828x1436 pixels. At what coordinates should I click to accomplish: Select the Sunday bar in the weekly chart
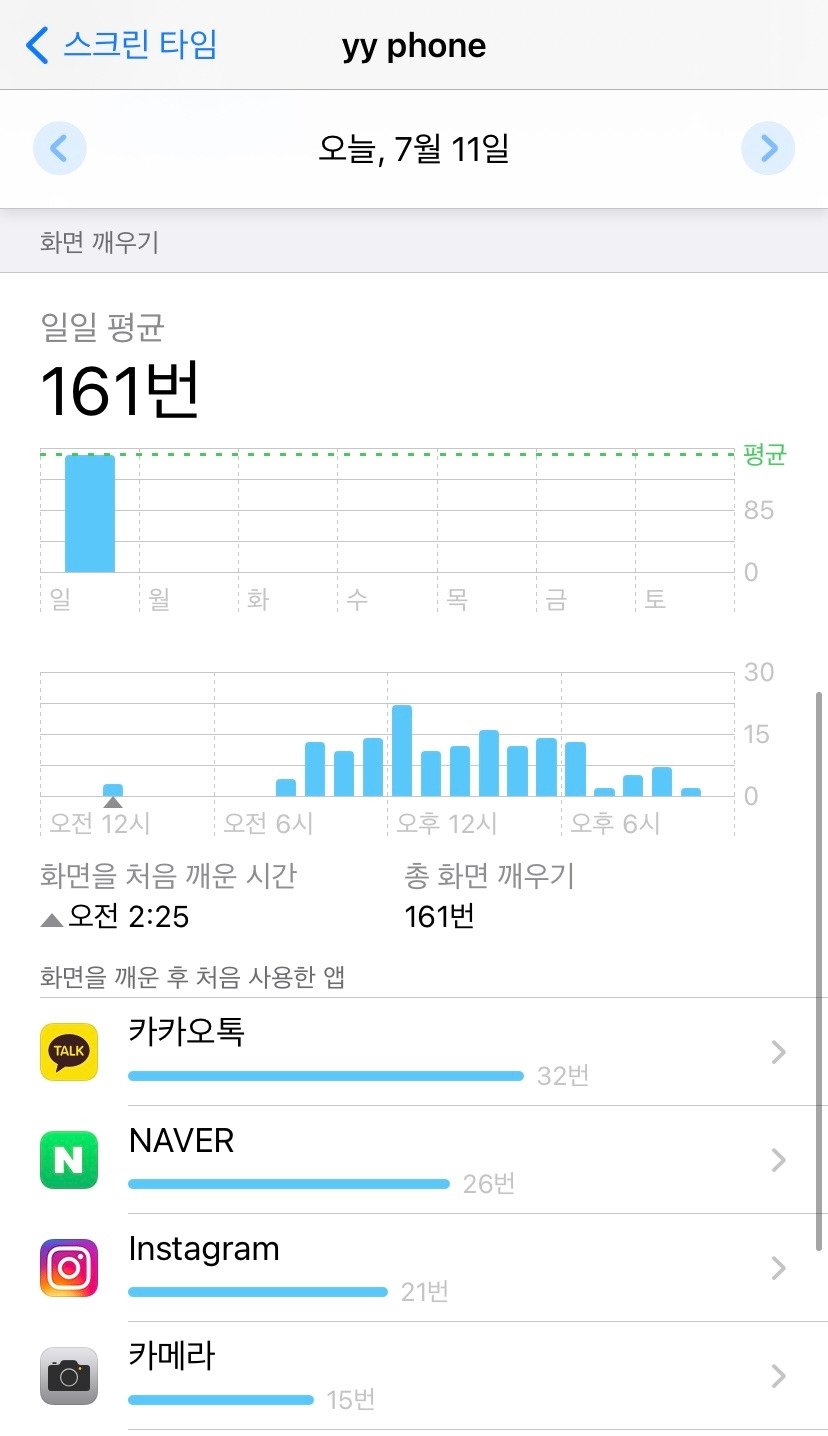coord(90,514)
